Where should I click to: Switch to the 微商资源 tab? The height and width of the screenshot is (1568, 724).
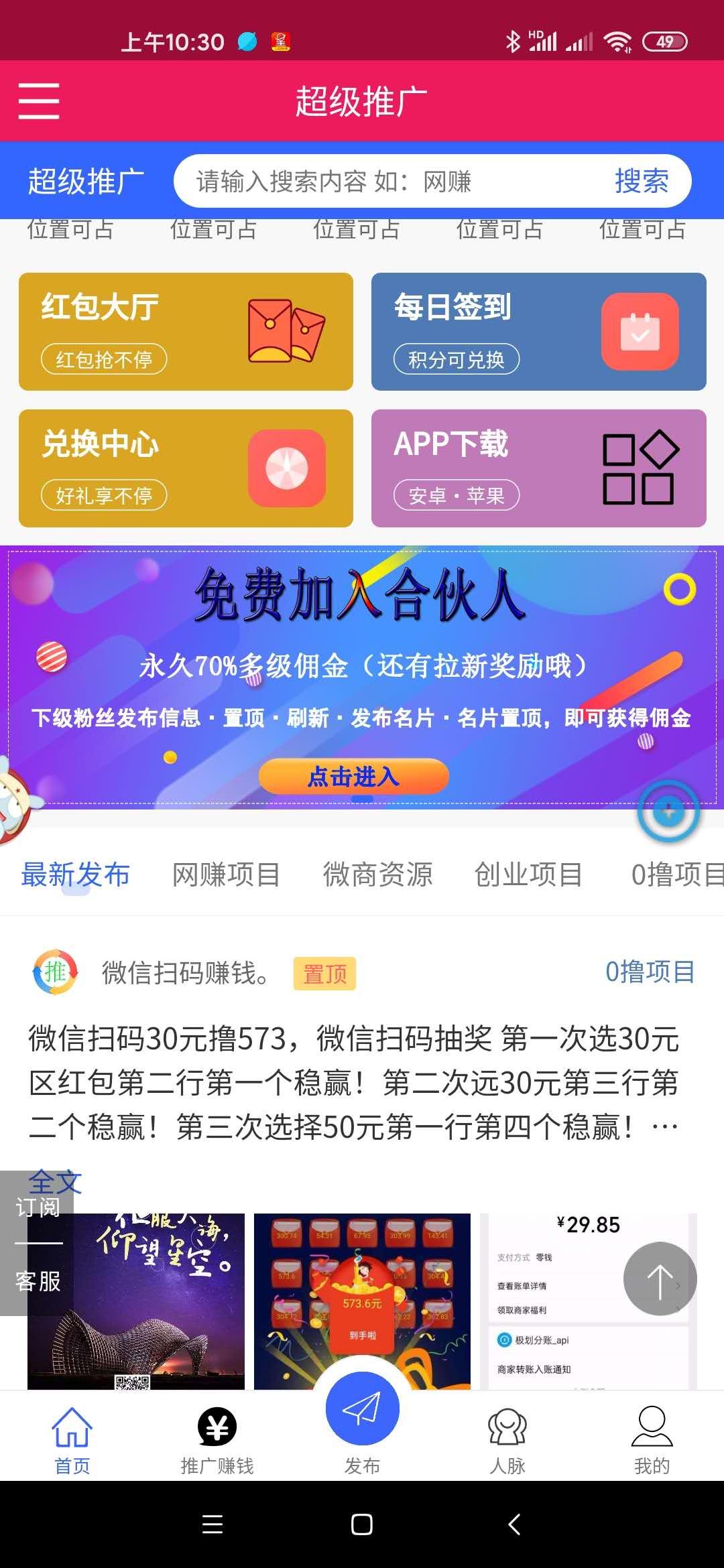(377, 874)
